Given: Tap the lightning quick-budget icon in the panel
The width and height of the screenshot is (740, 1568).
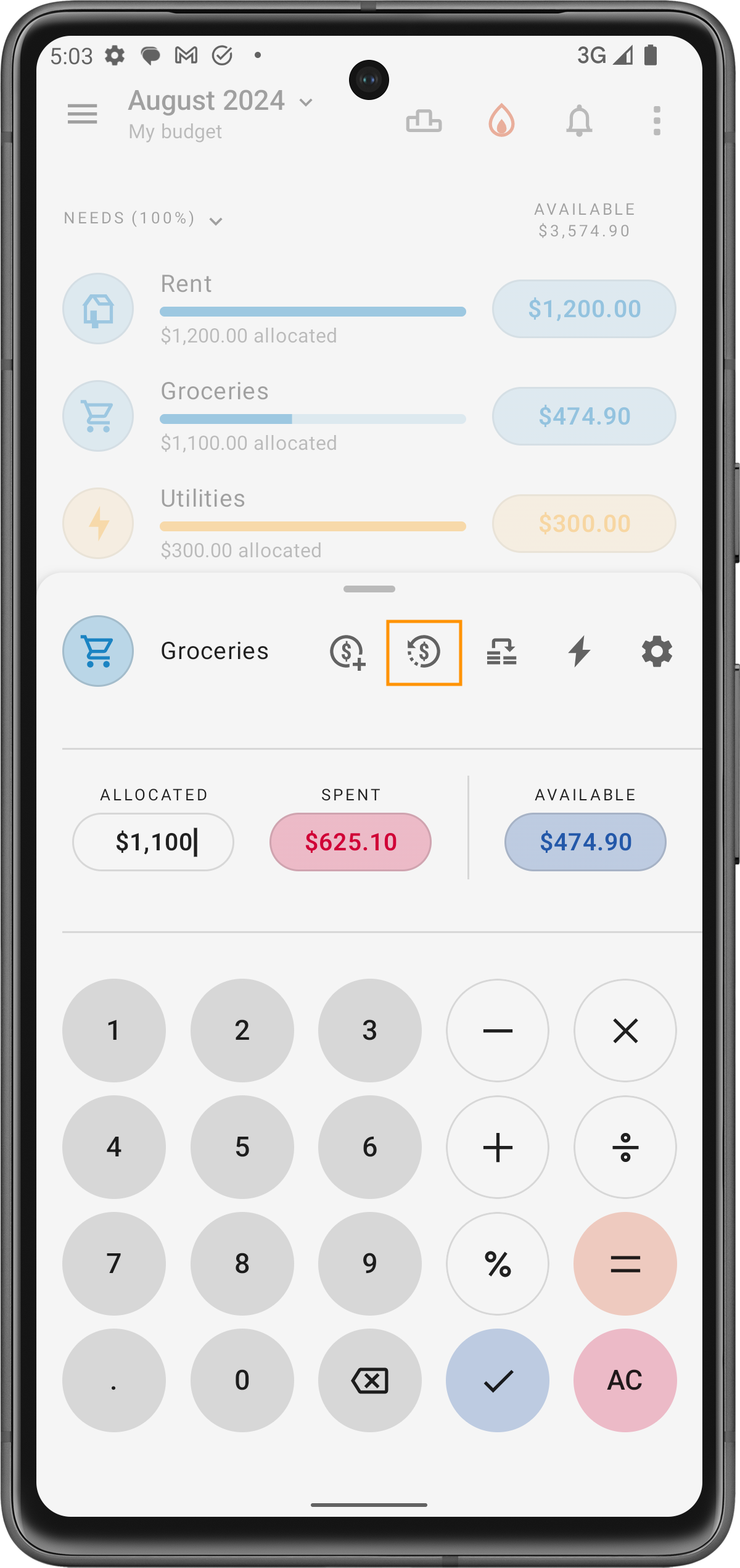Looking at the screenshot, I should (579, 652).
